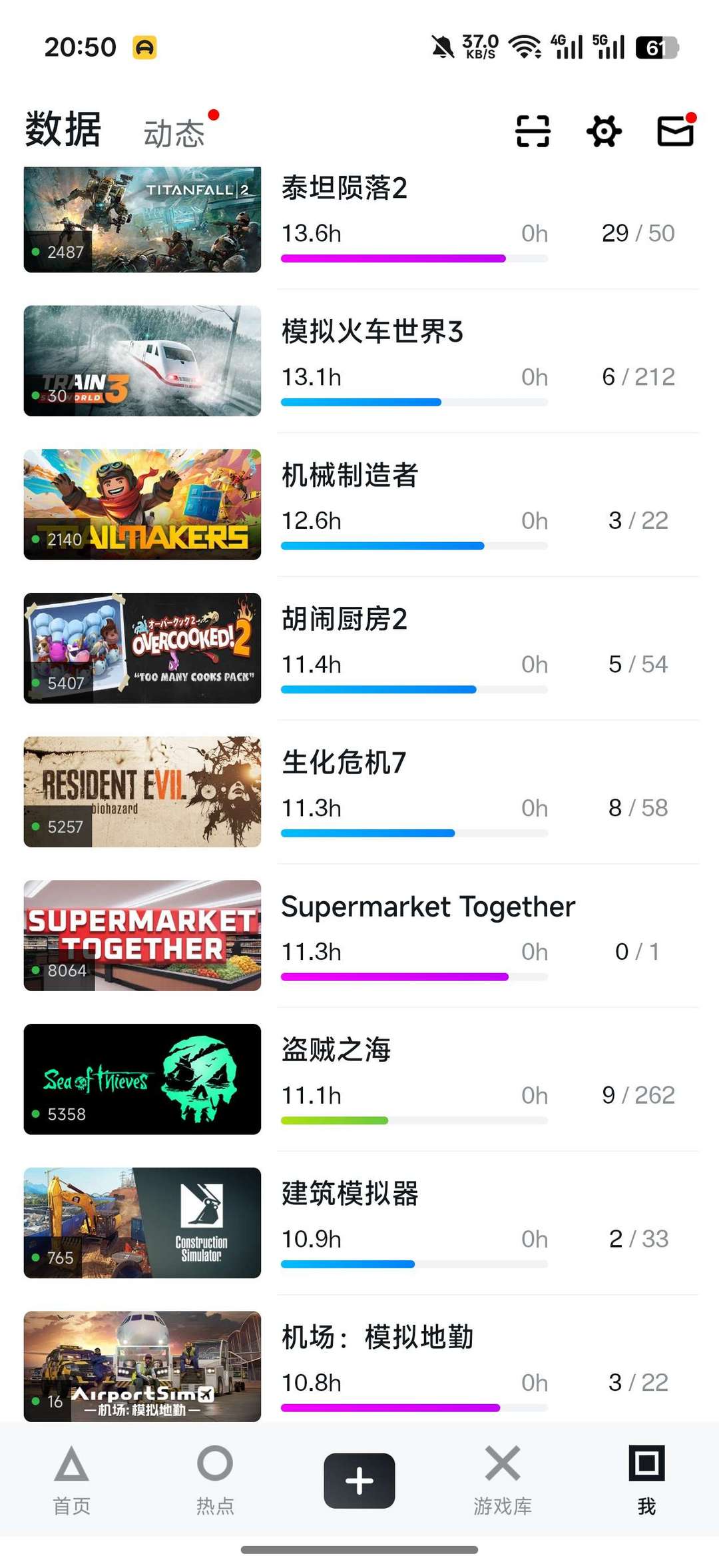Open the messages inbox icon

[x=675, y=131]
